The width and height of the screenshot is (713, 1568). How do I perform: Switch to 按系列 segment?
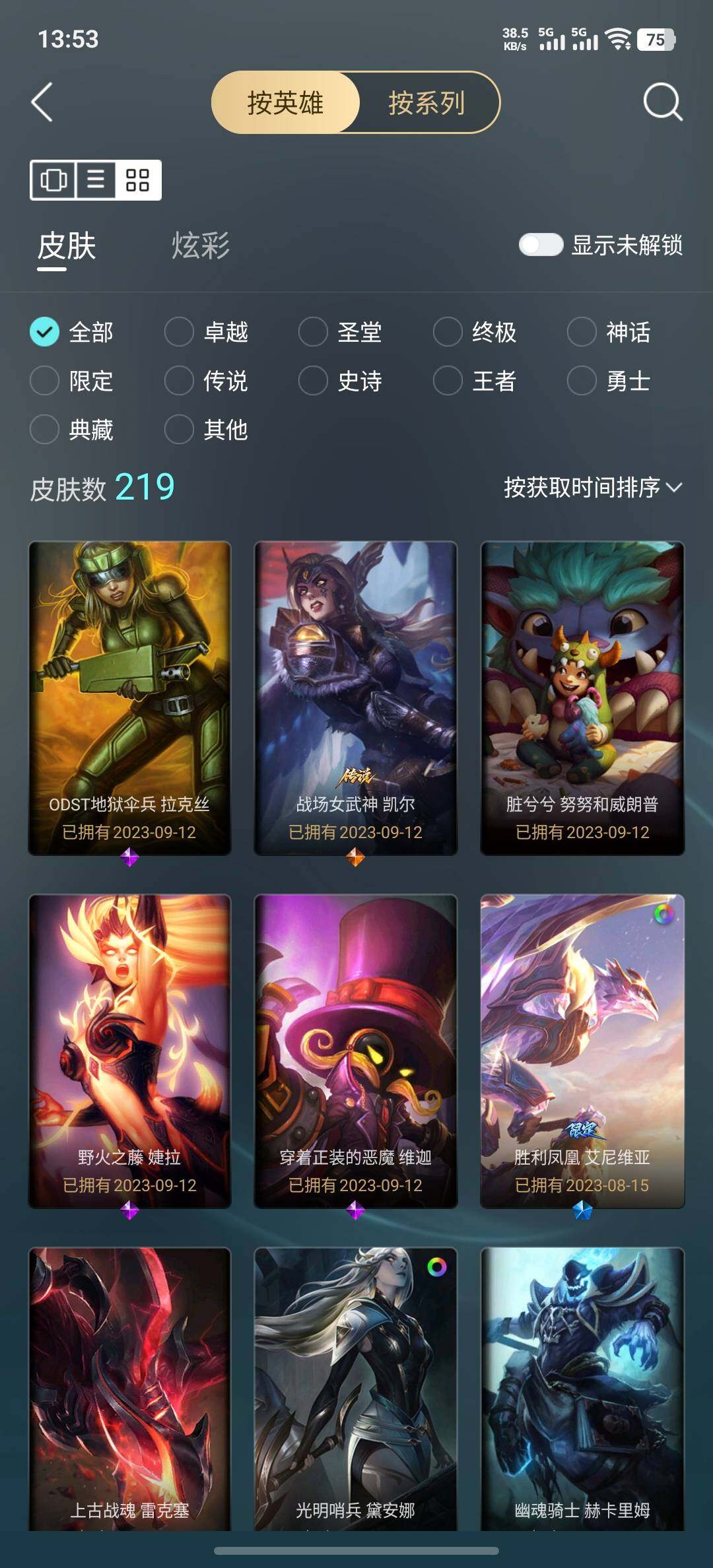(x=426, y=102)
